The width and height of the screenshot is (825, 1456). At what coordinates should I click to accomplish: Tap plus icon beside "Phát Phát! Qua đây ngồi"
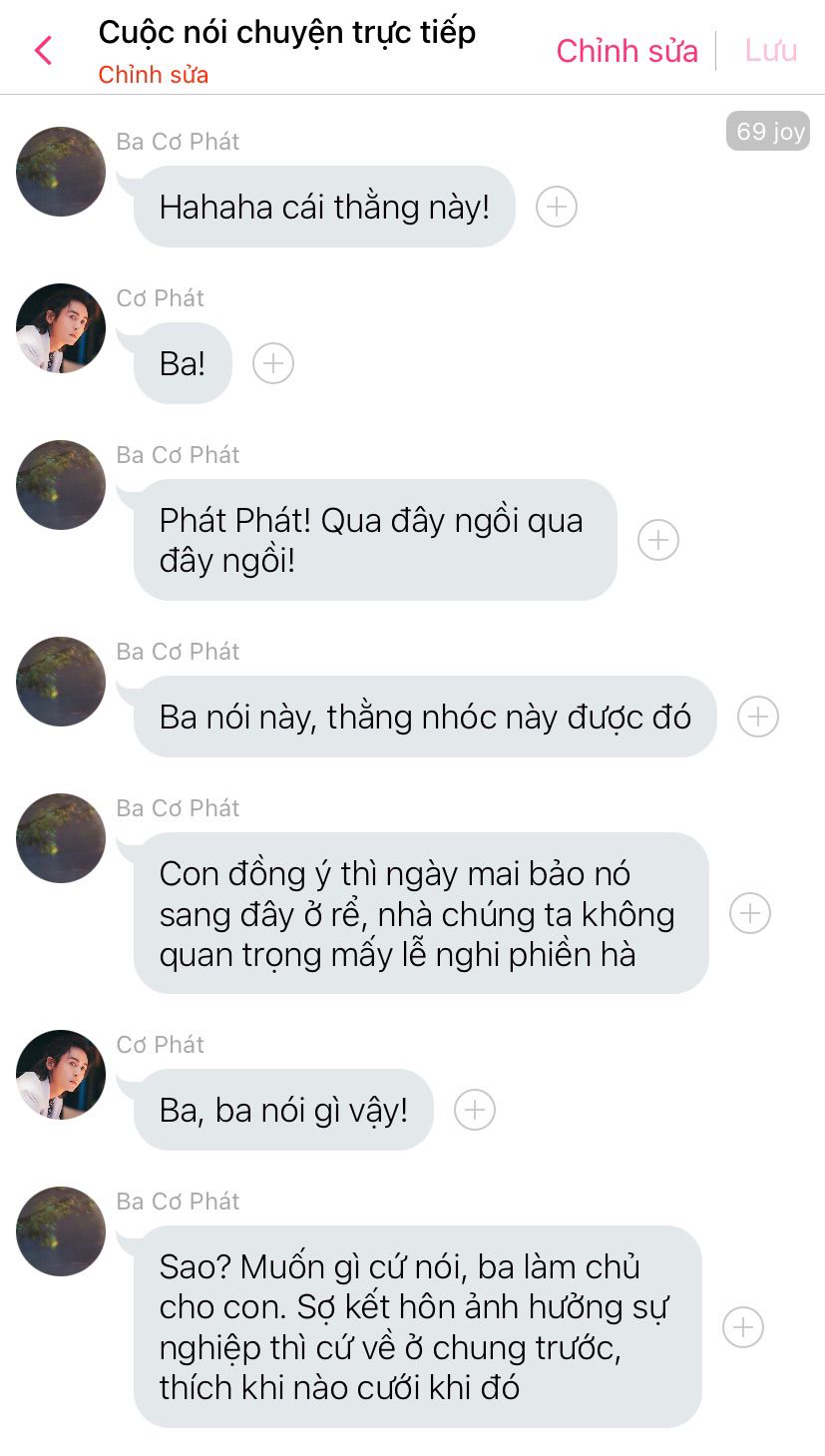coord(658,540)
